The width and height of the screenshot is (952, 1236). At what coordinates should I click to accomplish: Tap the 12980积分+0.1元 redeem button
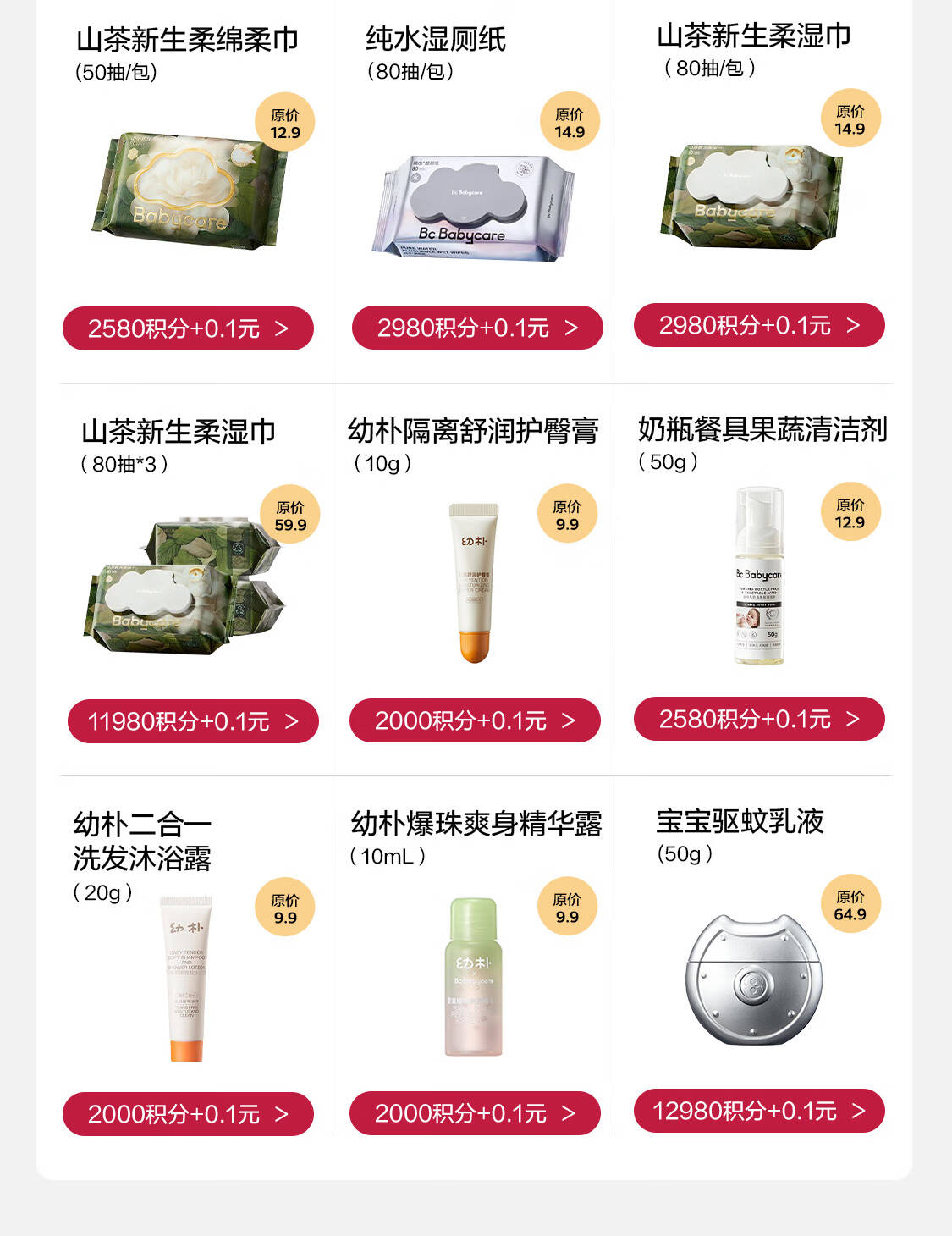[759, 1111]
